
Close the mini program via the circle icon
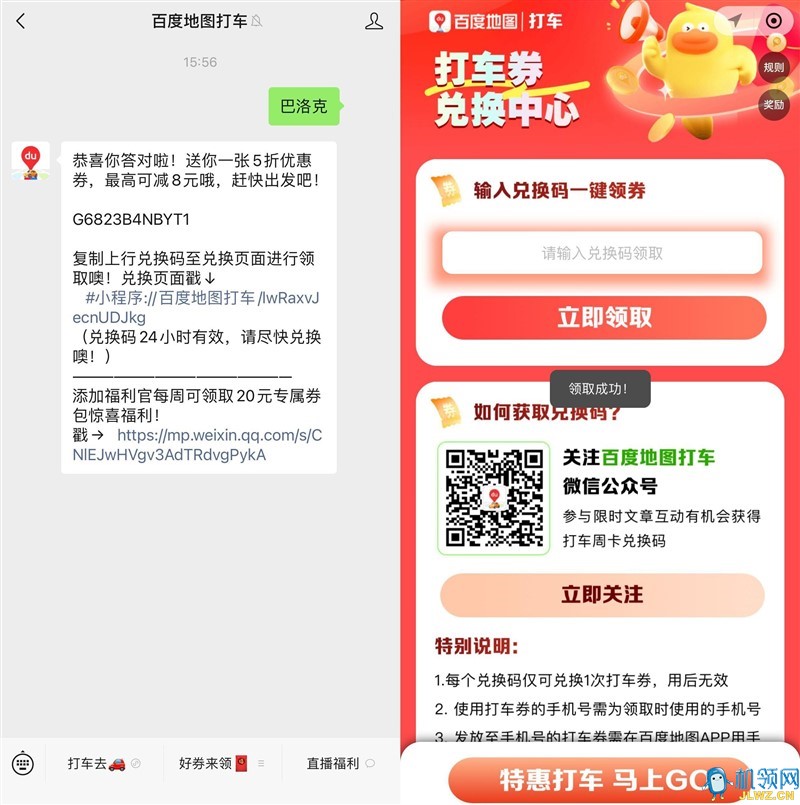pos(774,21)
